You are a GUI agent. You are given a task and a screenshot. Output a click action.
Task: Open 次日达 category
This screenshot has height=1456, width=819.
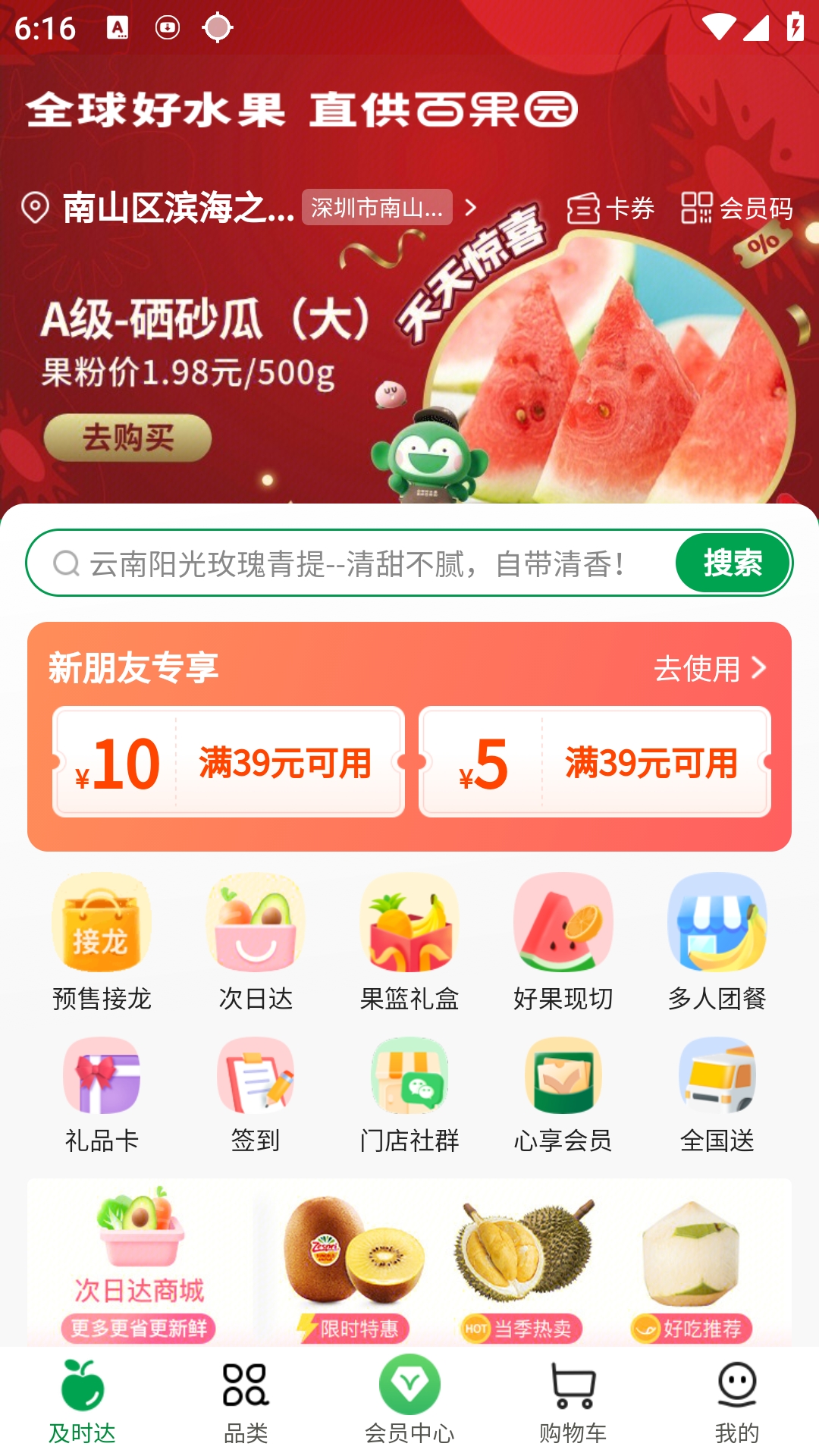pyautogui.click(x=256, y=943)
